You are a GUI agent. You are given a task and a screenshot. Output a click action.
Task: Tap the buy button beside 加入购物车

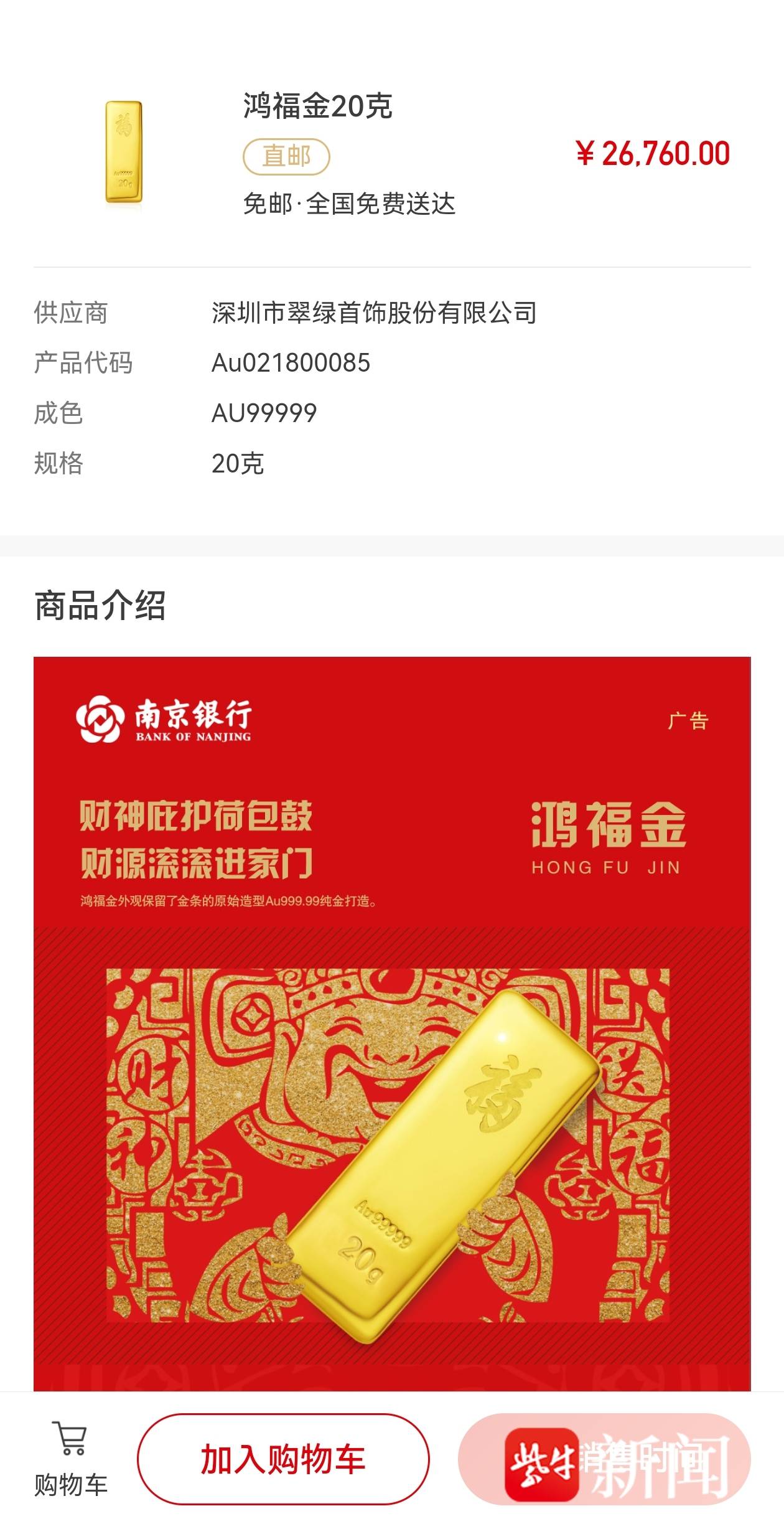pos(604,1460)
